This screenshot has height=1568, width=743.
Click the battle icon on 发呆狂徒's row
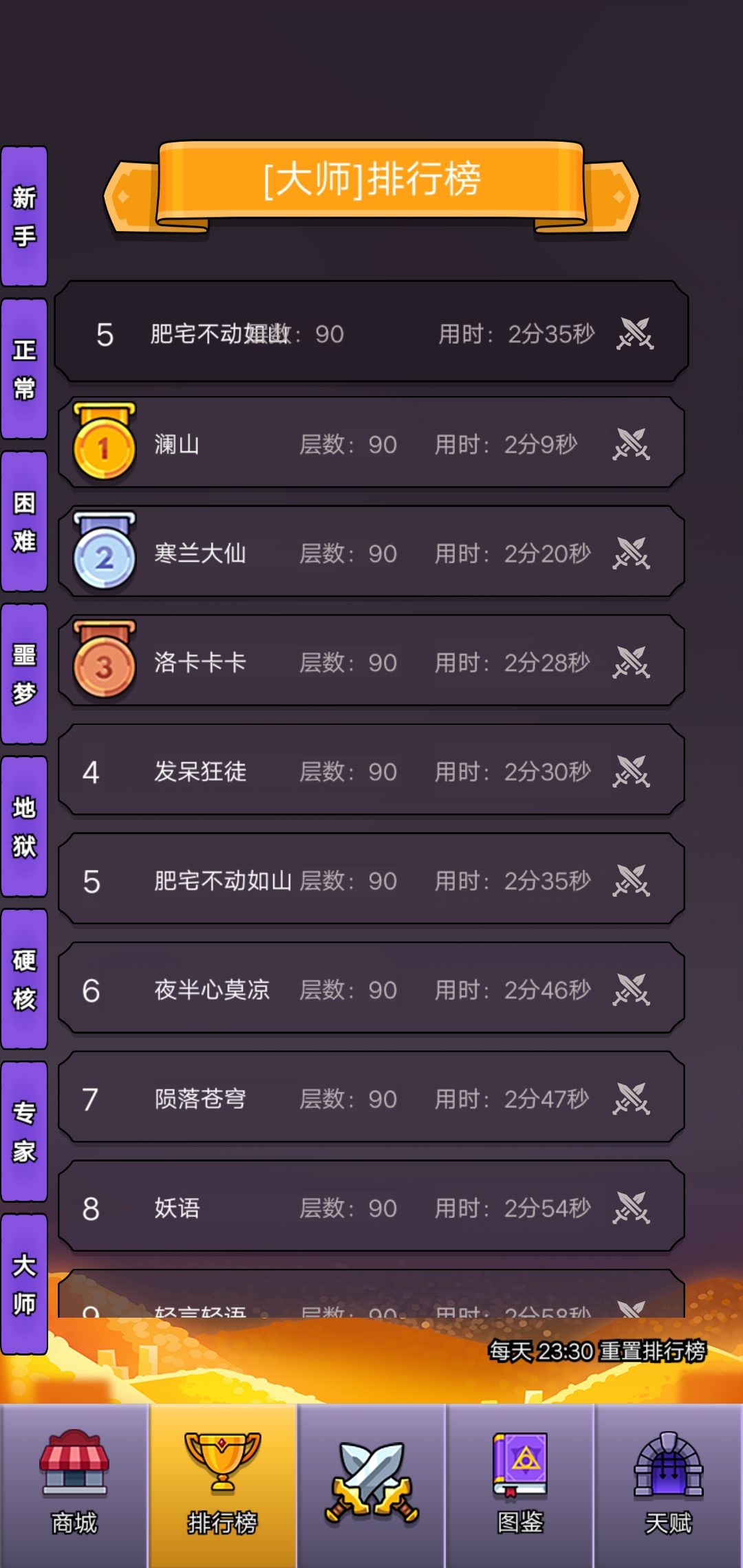[633, 772]
